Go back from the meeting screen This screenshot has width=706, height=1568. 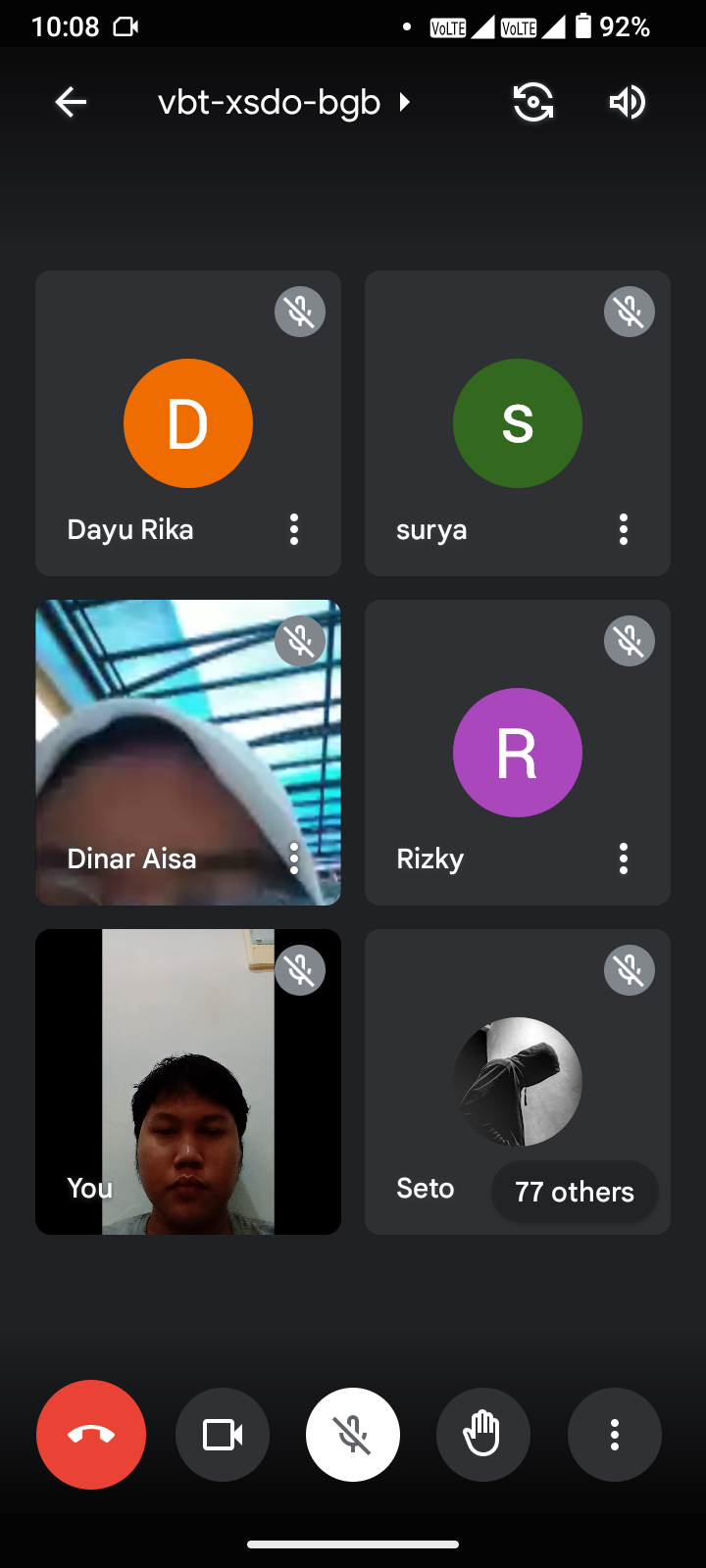(71, 102)
